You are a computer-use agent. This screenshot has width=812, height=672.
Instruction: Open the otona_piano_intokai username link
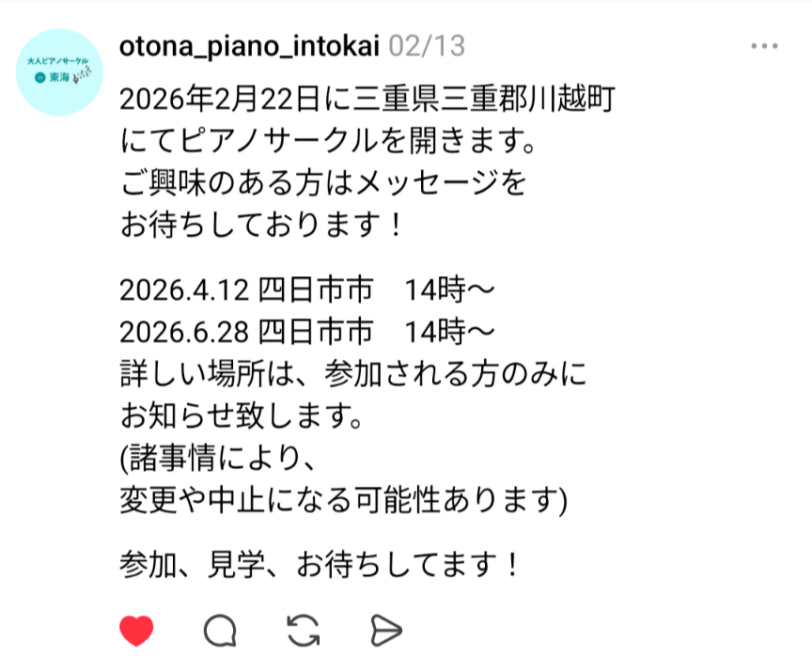(x=248, y=46)
